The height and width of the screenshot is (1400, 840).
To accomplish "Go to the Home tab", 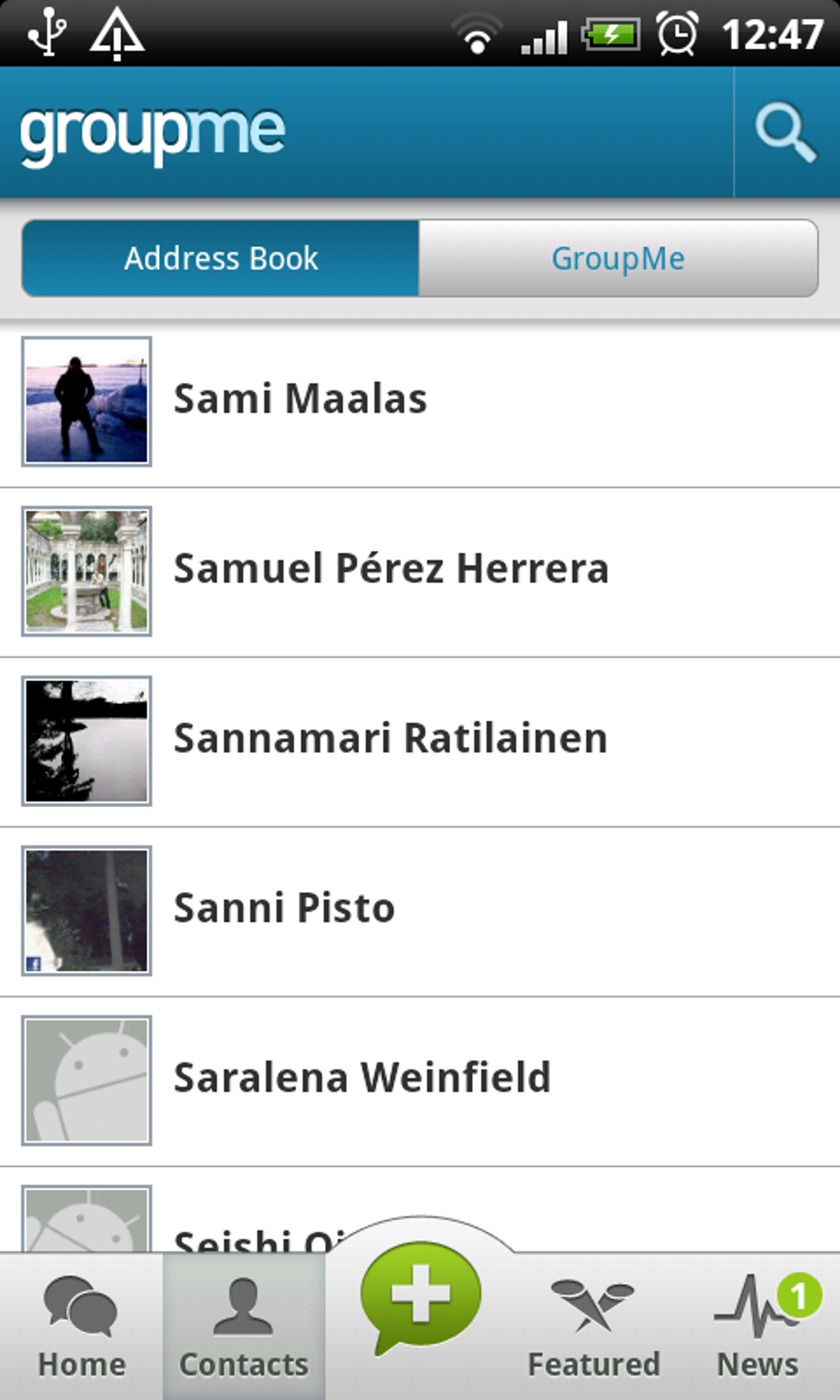I will [82, 1328].
